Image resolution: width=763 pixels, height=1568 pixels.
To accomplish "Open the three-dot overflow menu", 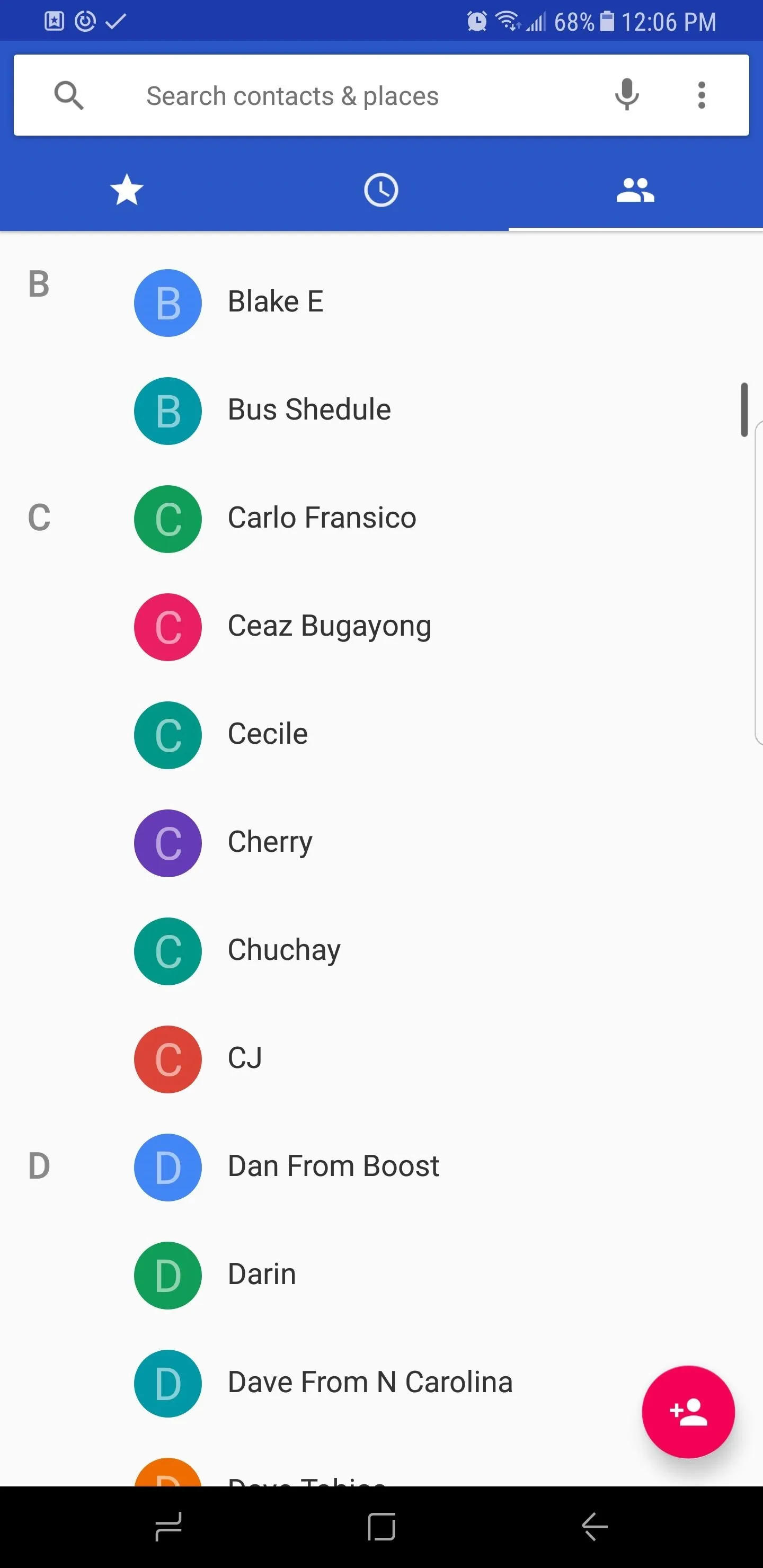I will click(x=702, y=95).
